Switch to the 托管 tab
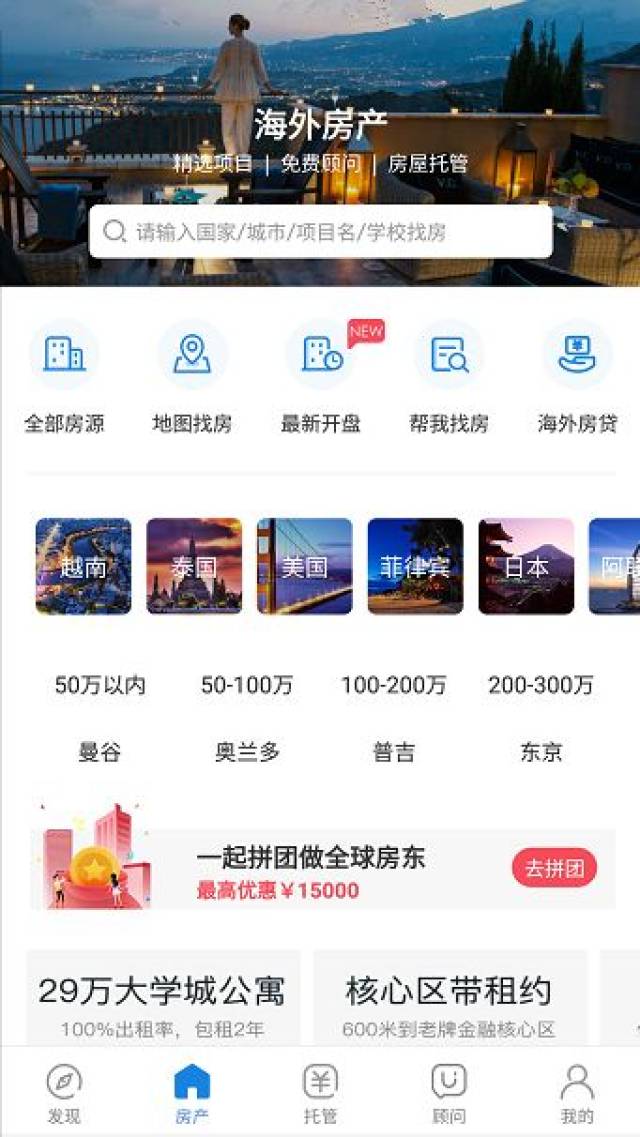The width and height of the screenshot is (640, 1137). pyautogui.click(x=320, y=1093)
